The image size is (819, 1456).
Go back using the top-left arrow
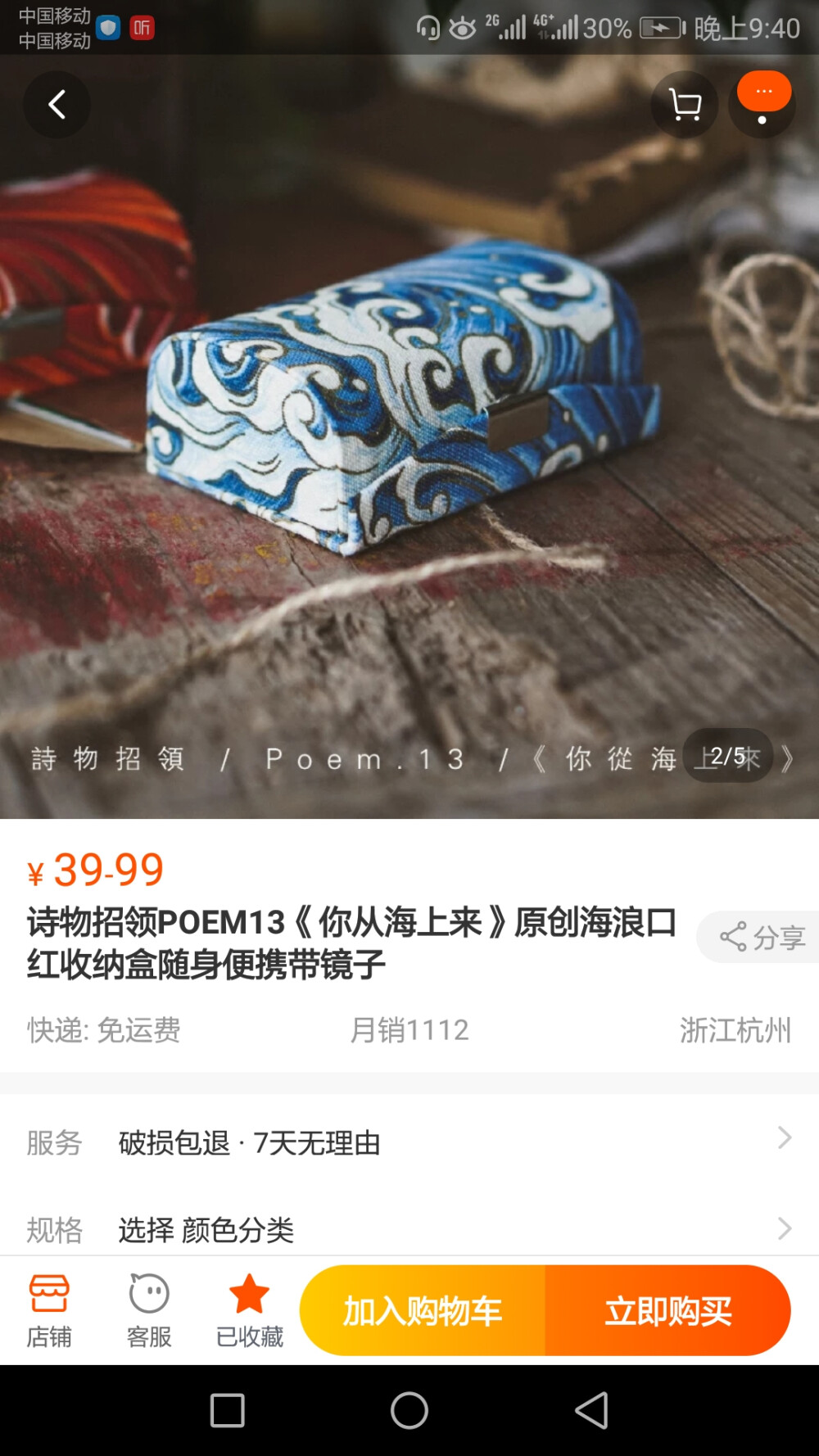(x=57, y=105)
